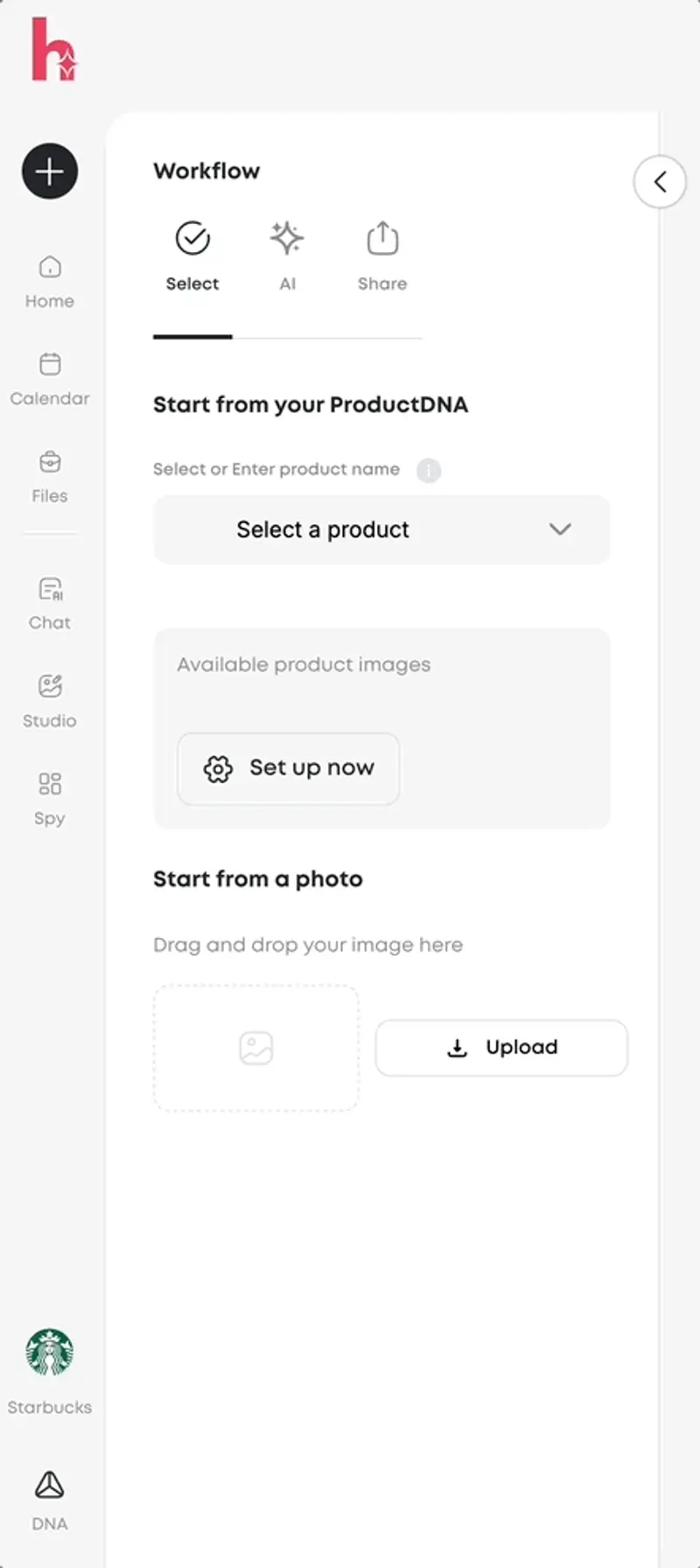Tap the app logo at the top
Viewport: 700px width, 1568px height.
(55, 50)
